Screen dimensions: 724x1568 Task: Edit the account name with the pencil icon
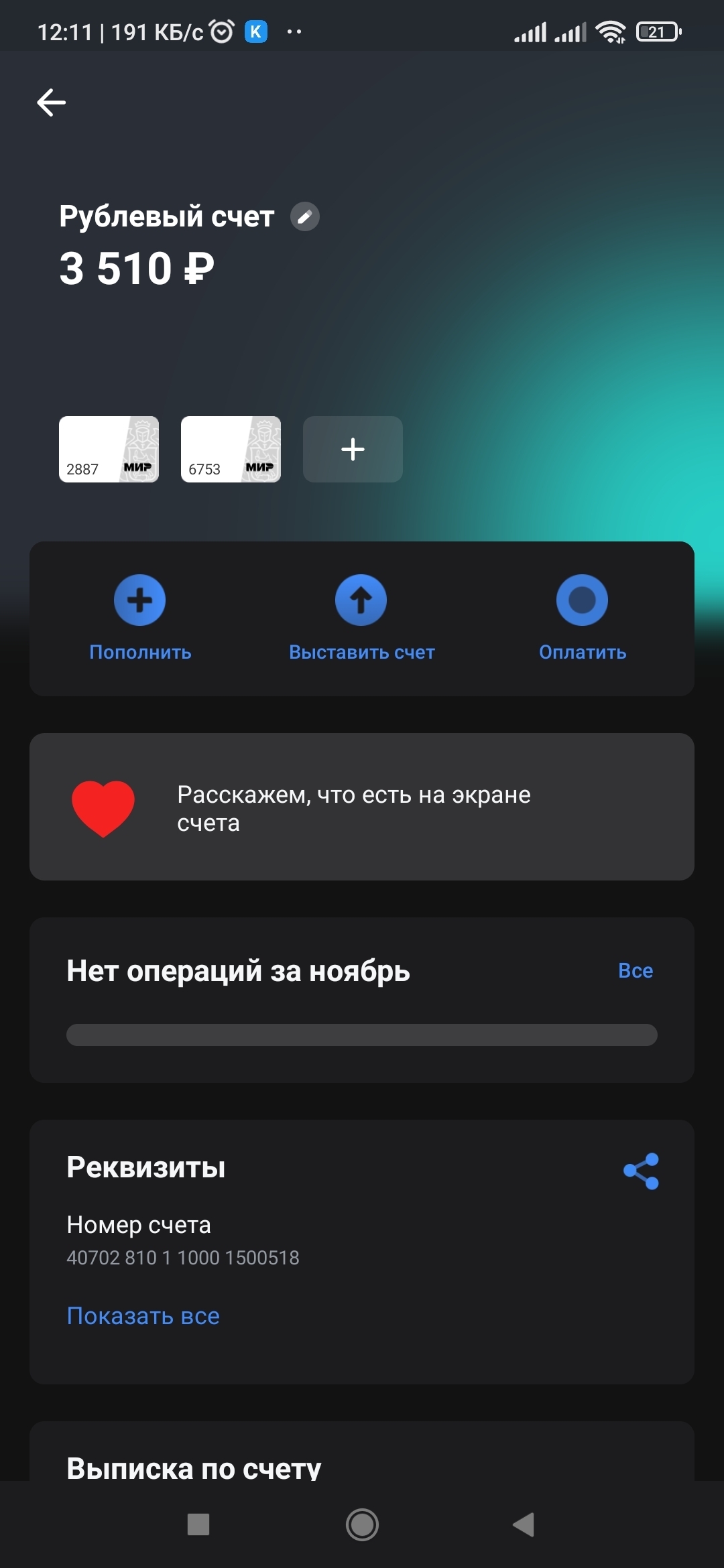click(305, 216)
